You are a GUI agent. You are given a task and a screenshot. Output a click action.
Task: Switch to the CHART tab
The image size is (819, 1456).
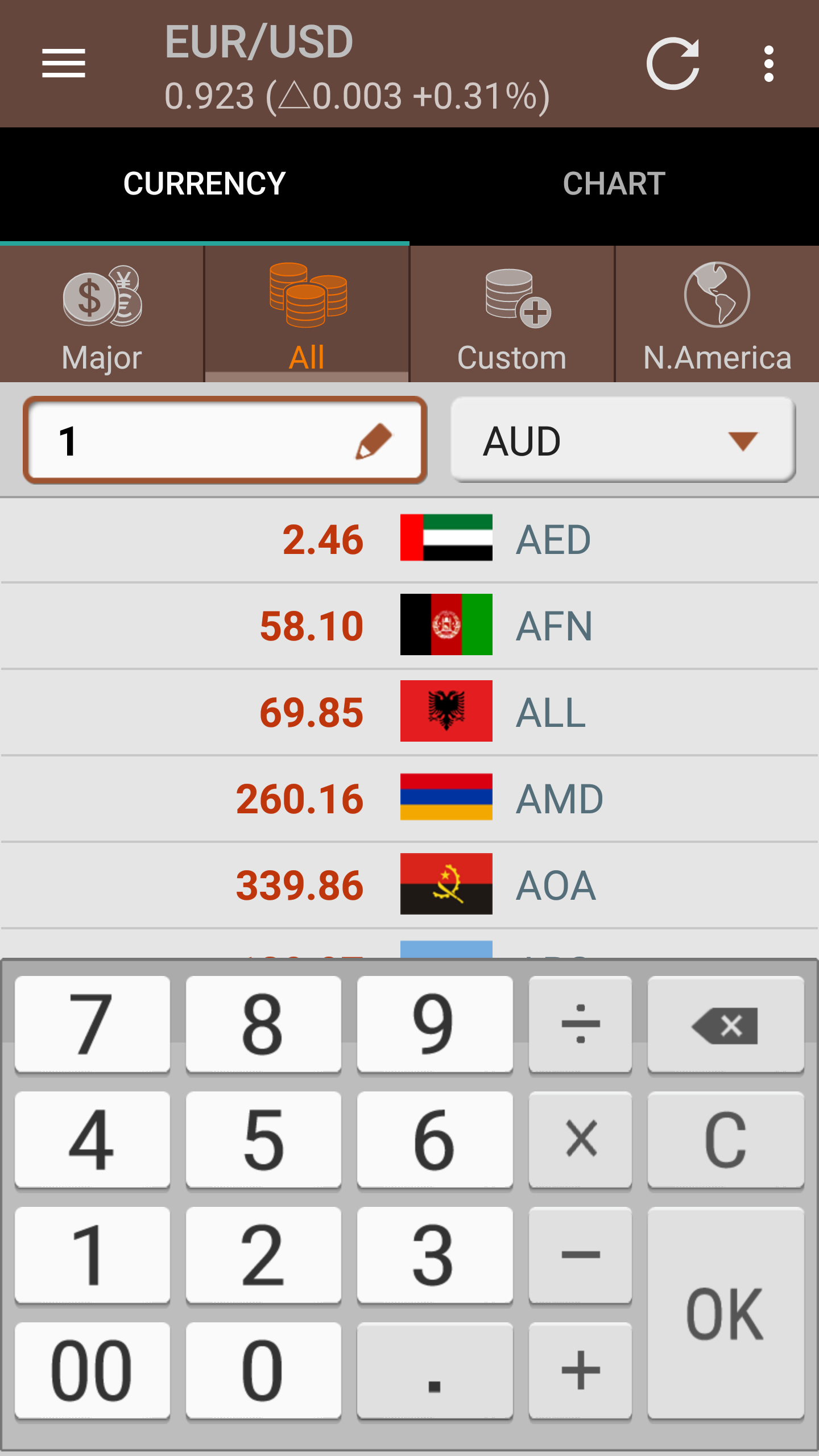click(x=614, y=184)
